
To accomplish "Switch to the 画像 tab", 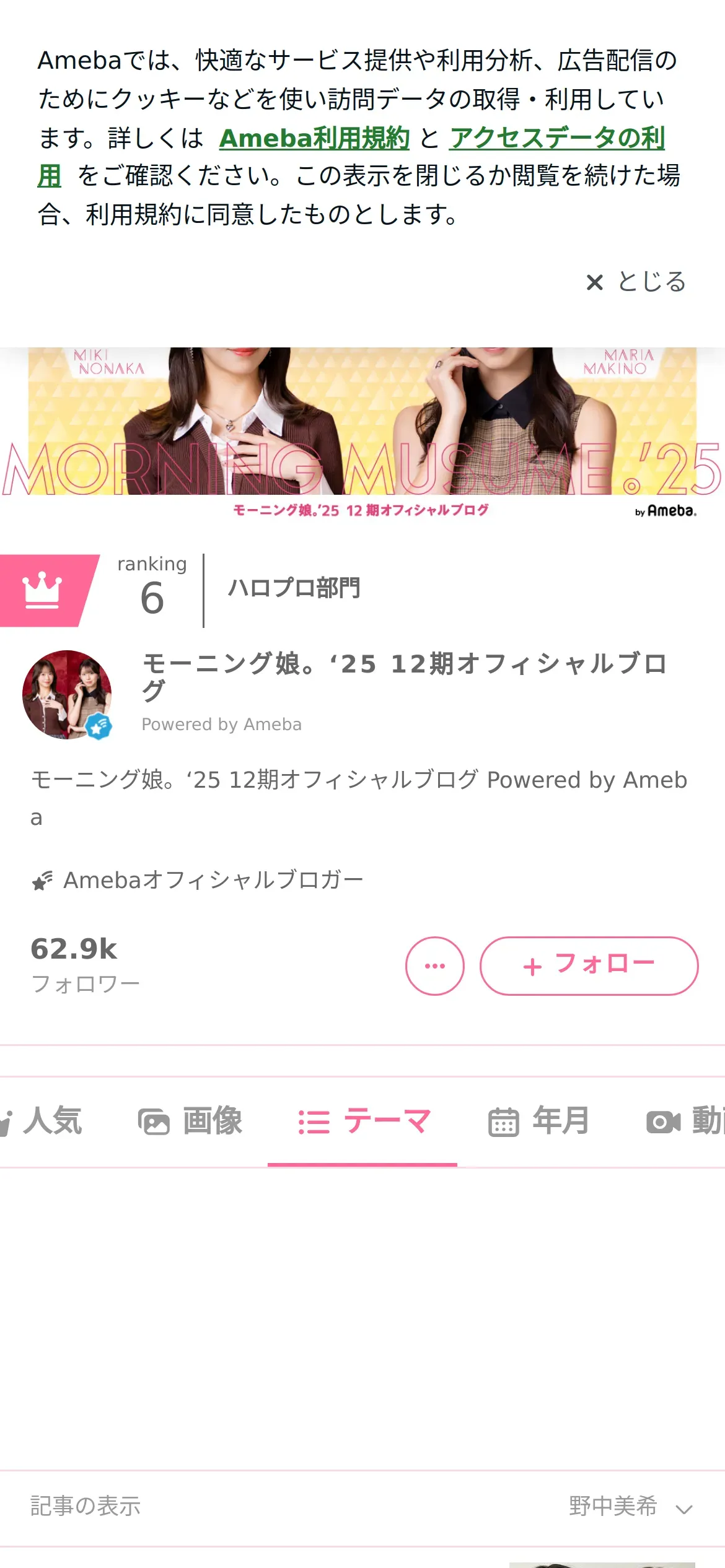I will point(190,1122).
